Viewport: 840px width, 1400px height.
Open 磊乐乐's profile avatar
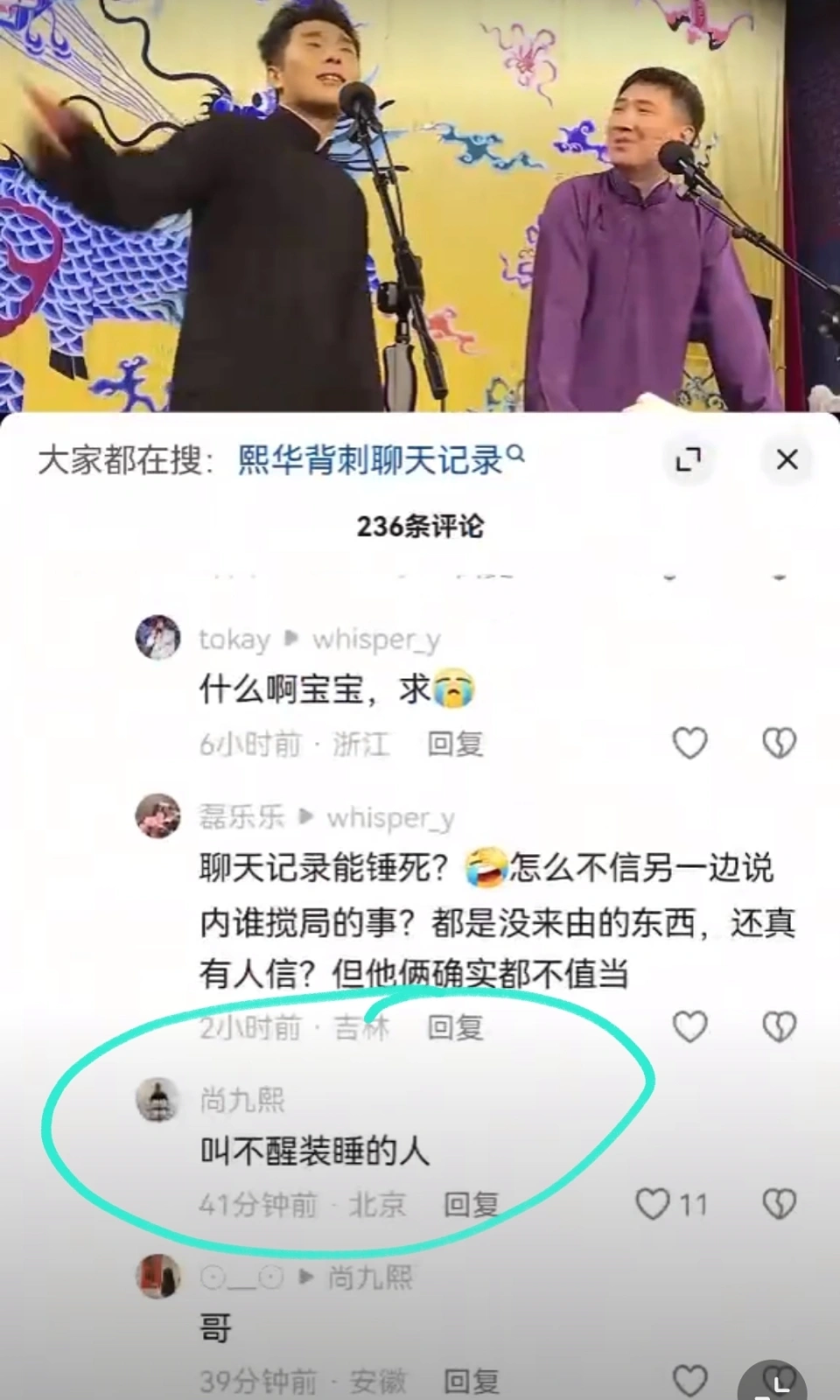[158, 815]
